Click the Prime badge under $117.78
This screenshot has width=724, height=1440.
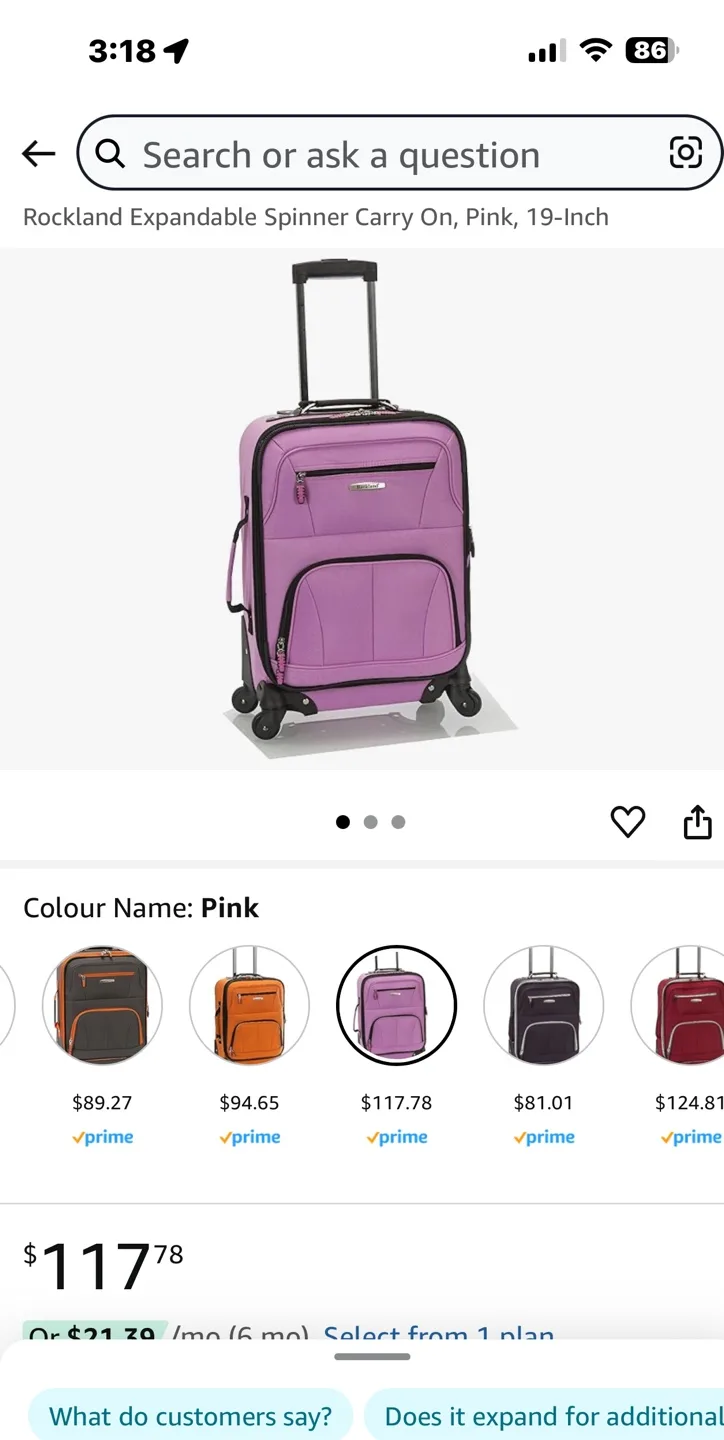396,1137
